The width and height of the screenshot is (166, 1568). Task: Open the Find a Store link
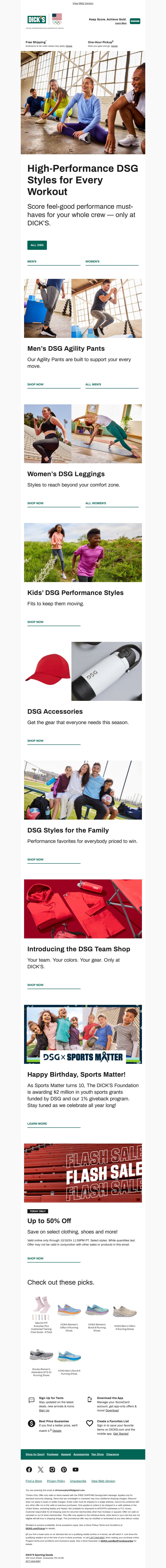[33, 1481]
